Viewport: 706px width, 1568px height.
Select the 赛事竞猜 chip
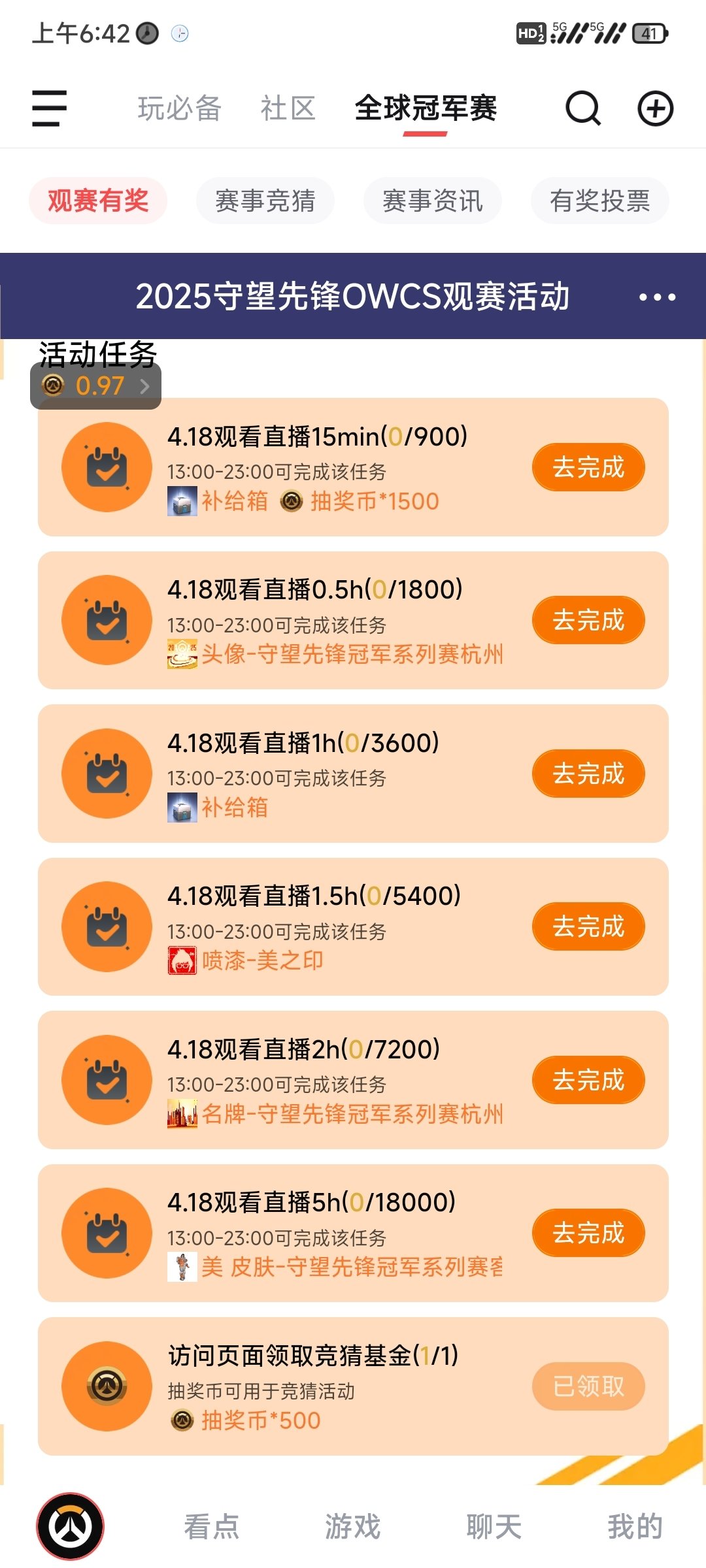click(265, 201)
